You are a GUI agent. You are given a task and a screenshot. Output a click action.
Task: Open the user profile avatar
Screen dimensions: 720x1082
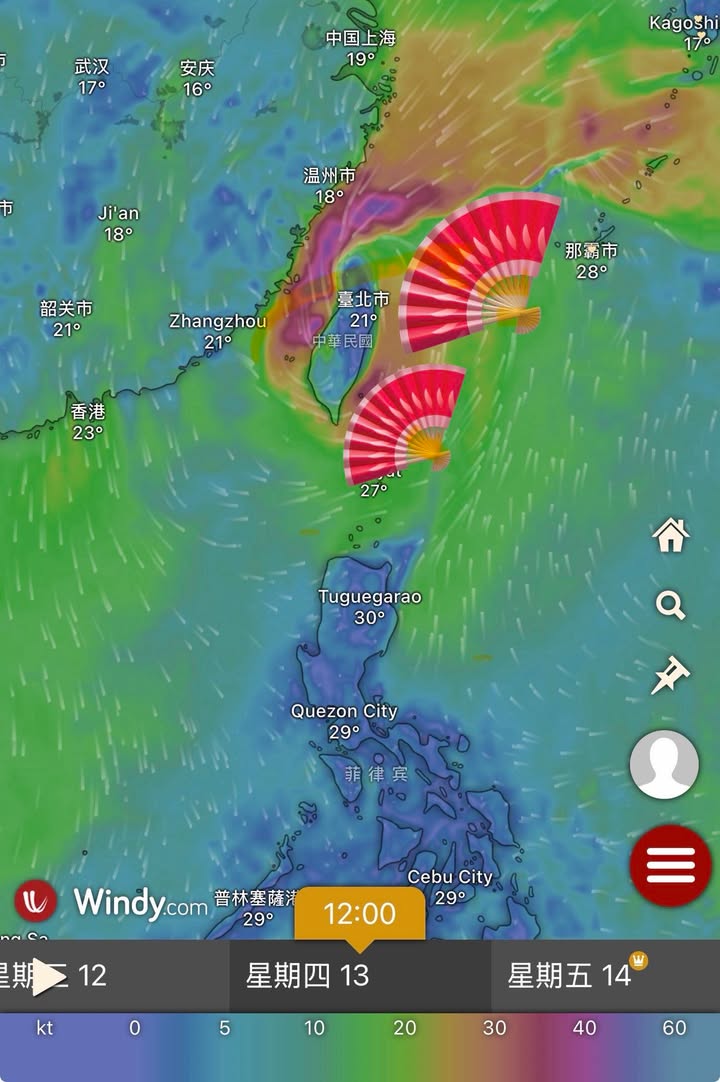click(664, 765)
